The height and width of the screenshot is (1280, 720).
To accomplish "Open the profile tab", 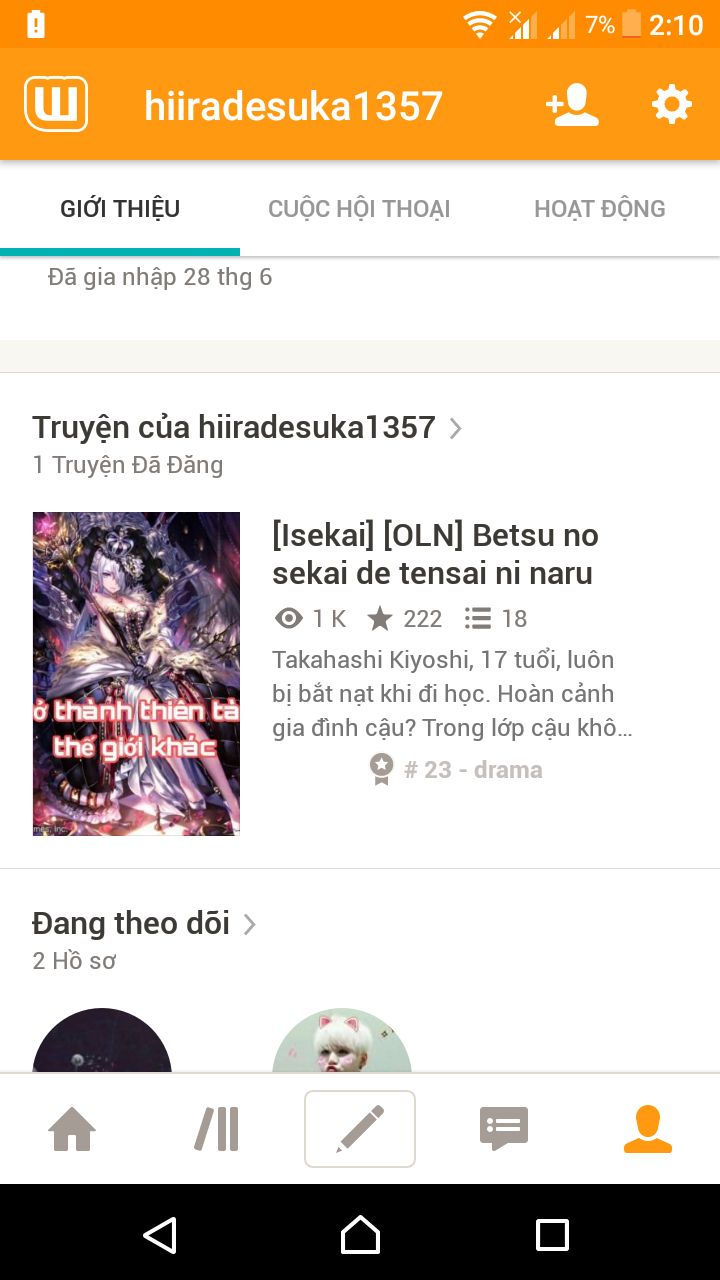I will (647, 1129).
